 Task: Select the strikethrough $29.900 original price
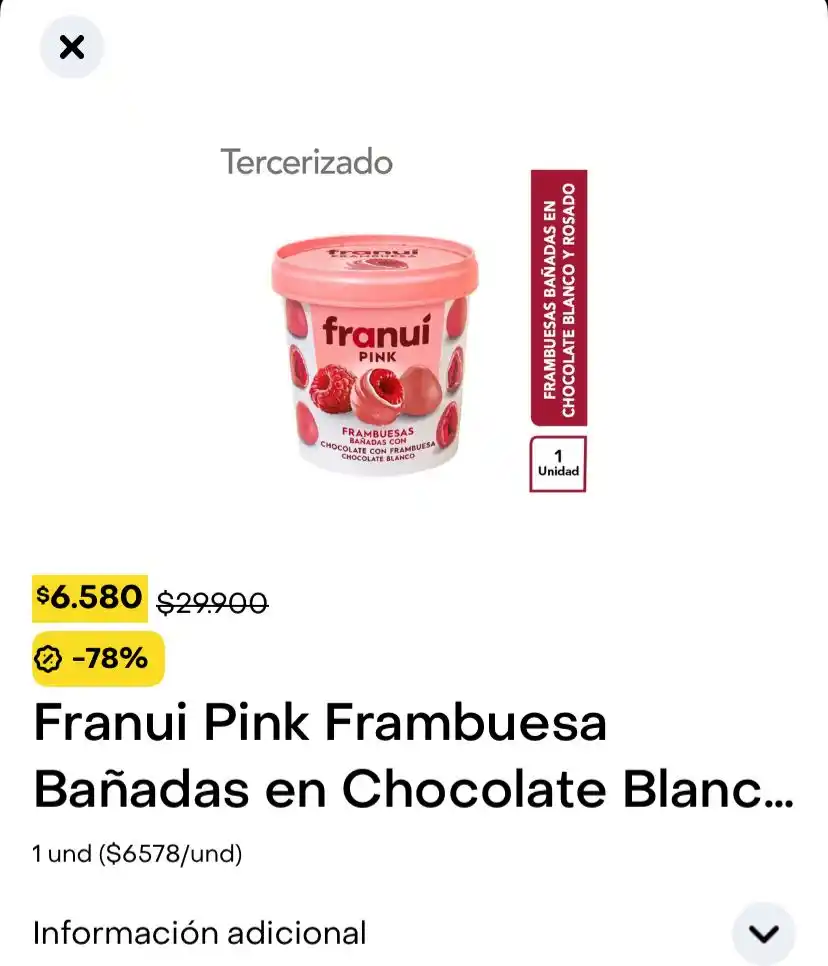(x=216, y=601)
